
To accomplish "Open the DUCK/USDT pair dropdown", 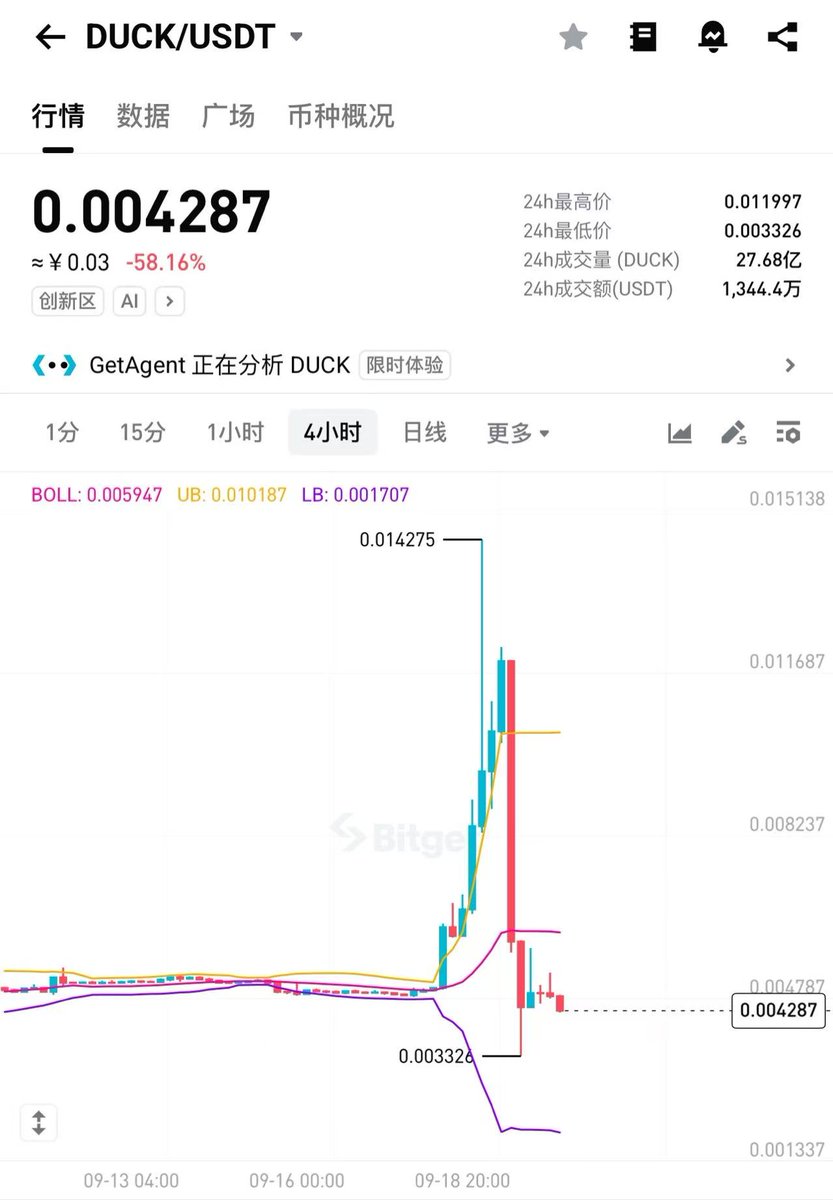I will [x=296, y=38].
